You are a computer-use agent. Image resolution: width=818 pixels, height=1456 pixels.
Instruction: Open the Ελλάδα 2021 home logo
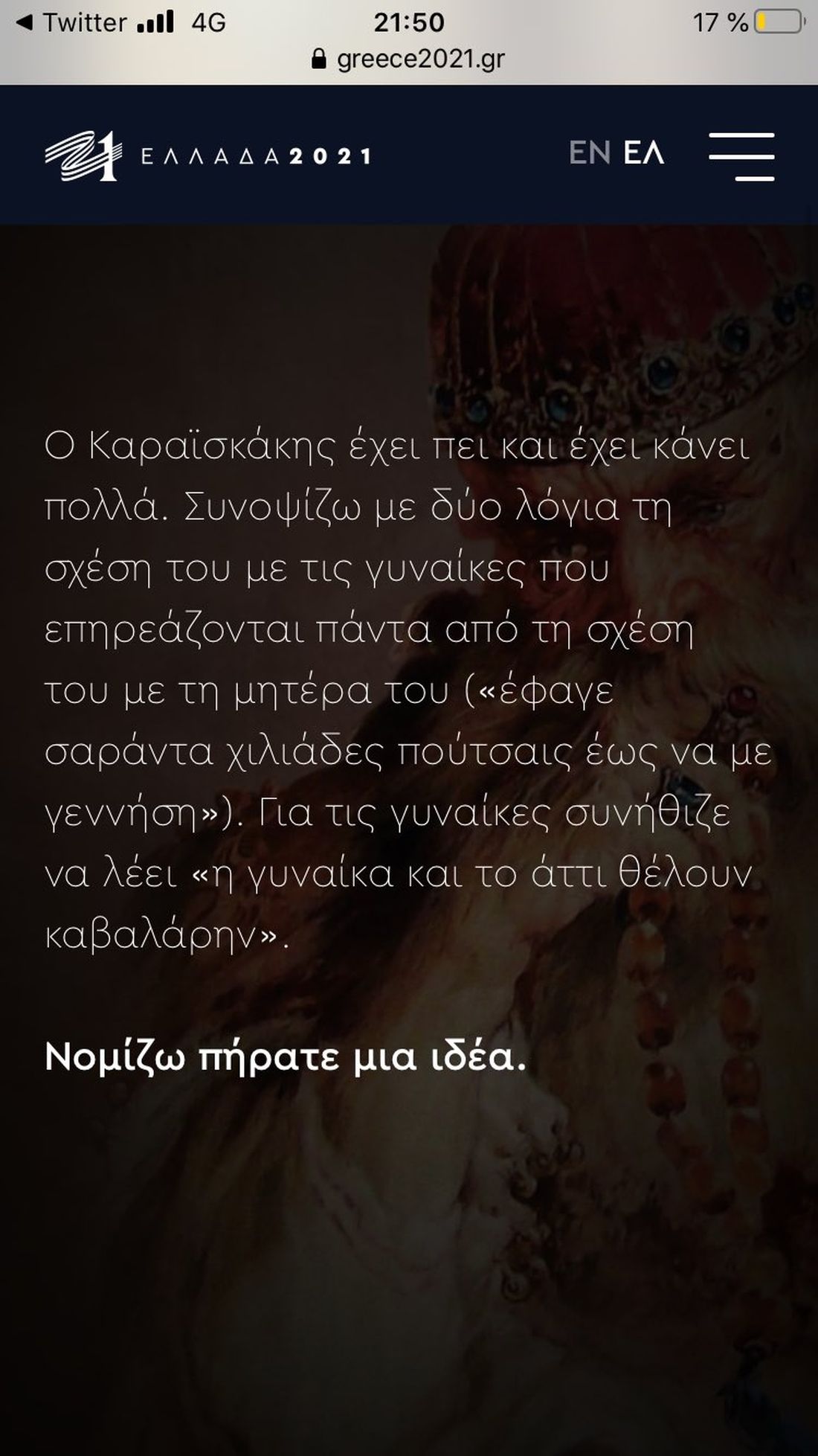[208, 155]
